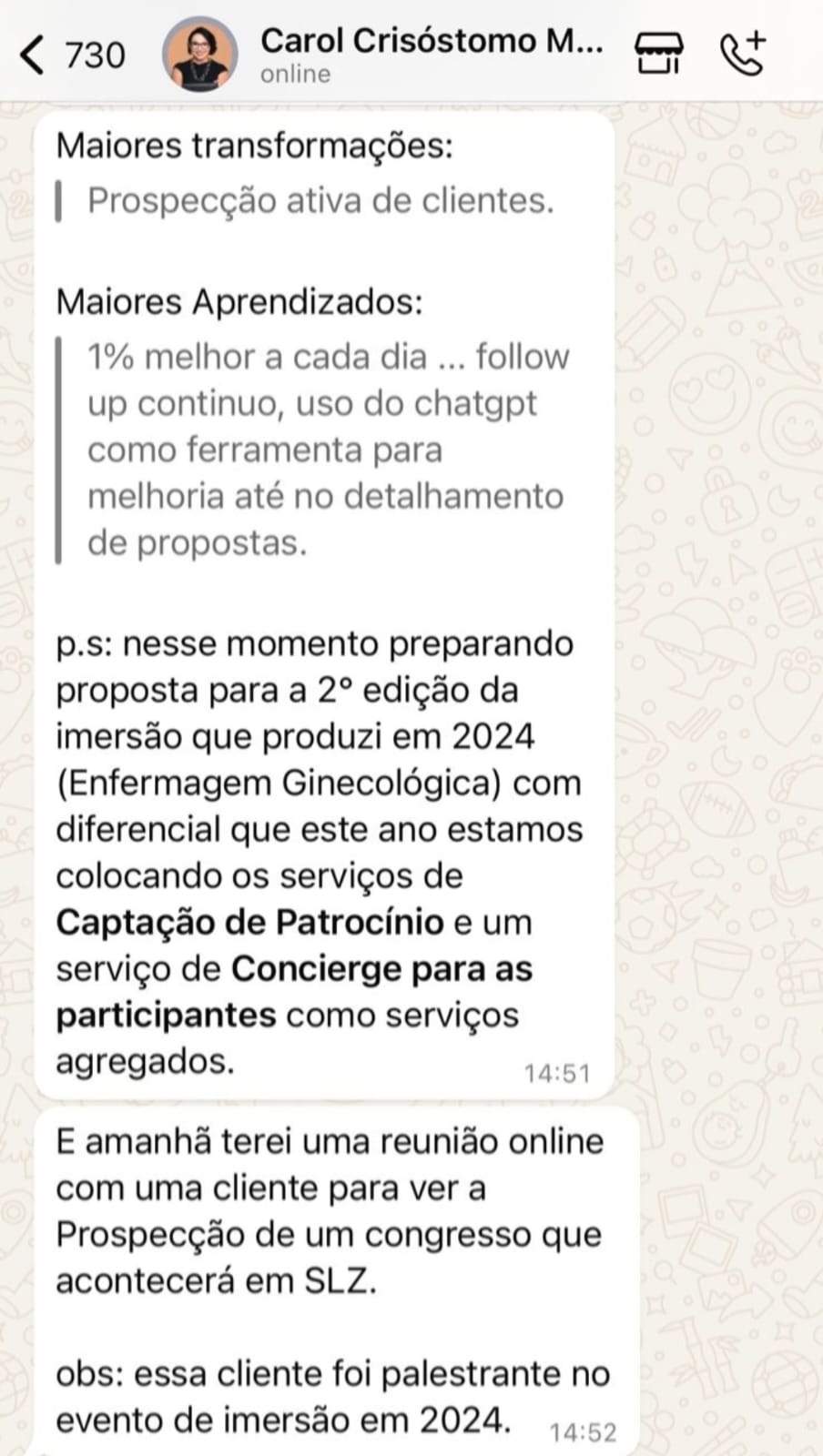Open the contact name Carol Crisóstomo

point(430,40)
